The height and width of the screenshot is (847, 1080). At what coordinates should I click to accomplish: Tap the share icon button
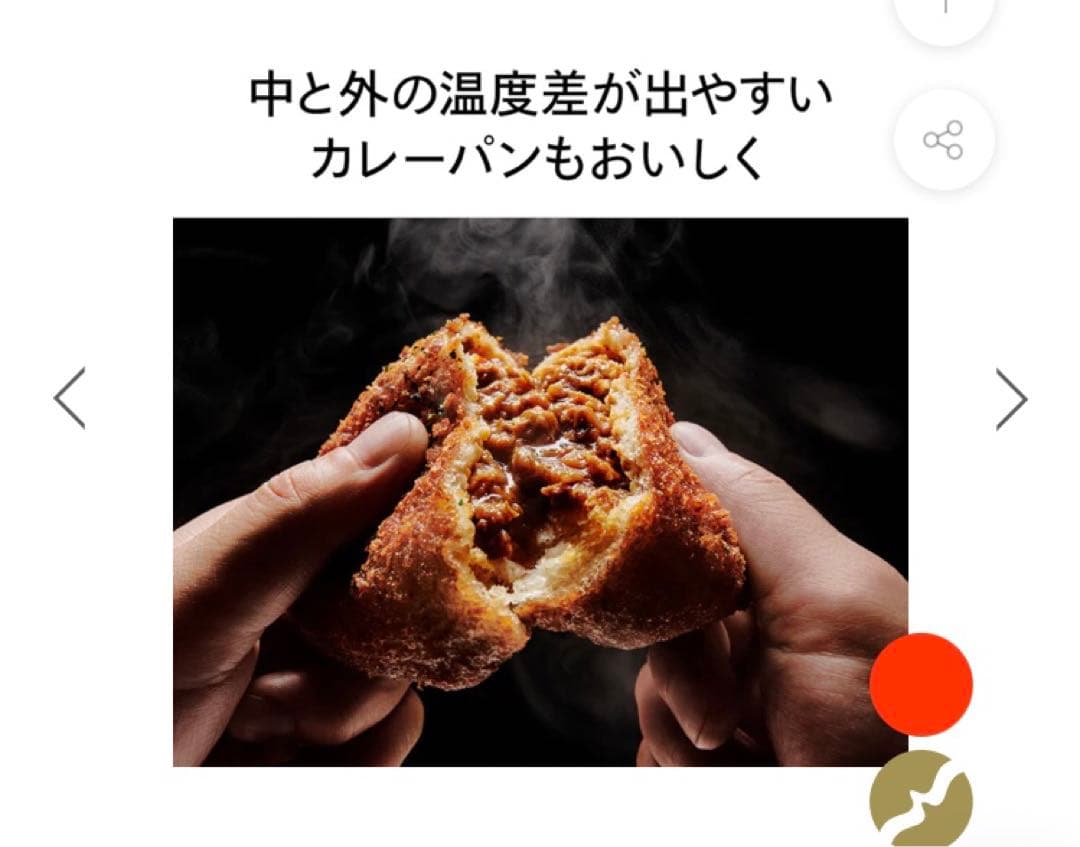point(943,140)
